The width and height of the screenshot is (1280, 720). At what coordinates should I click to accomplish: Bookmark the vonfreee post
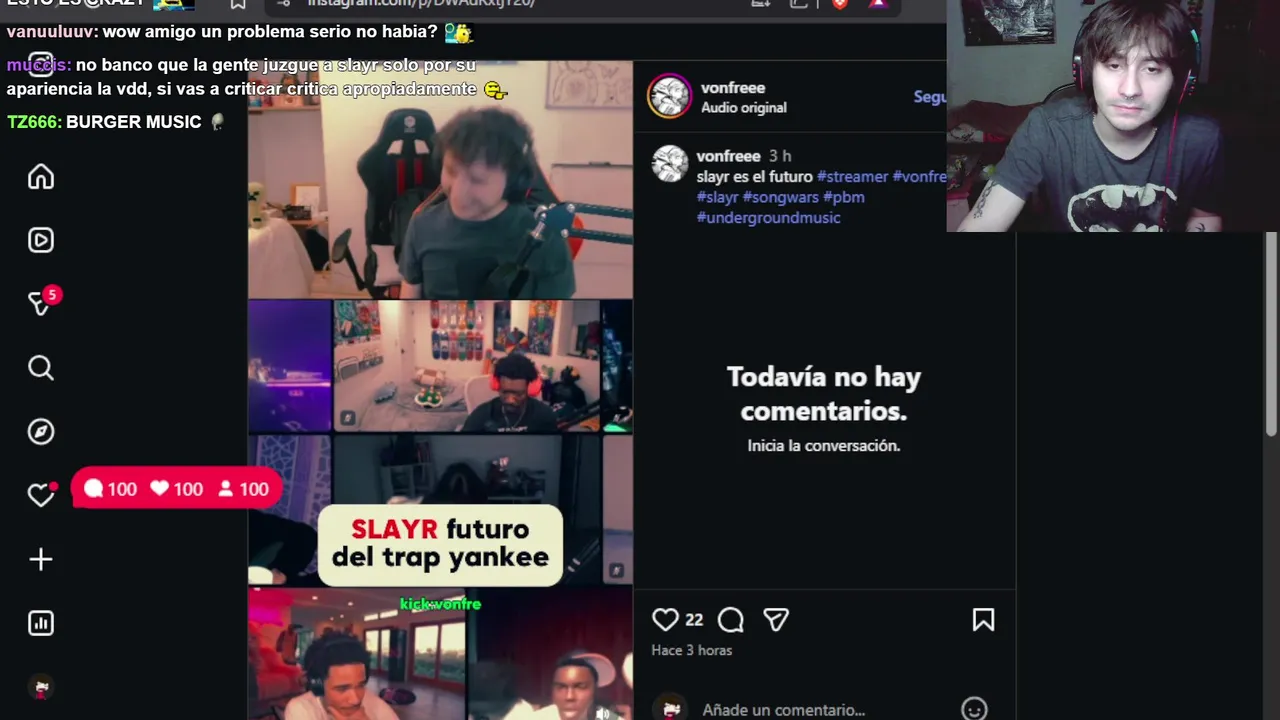coord(983,620)
